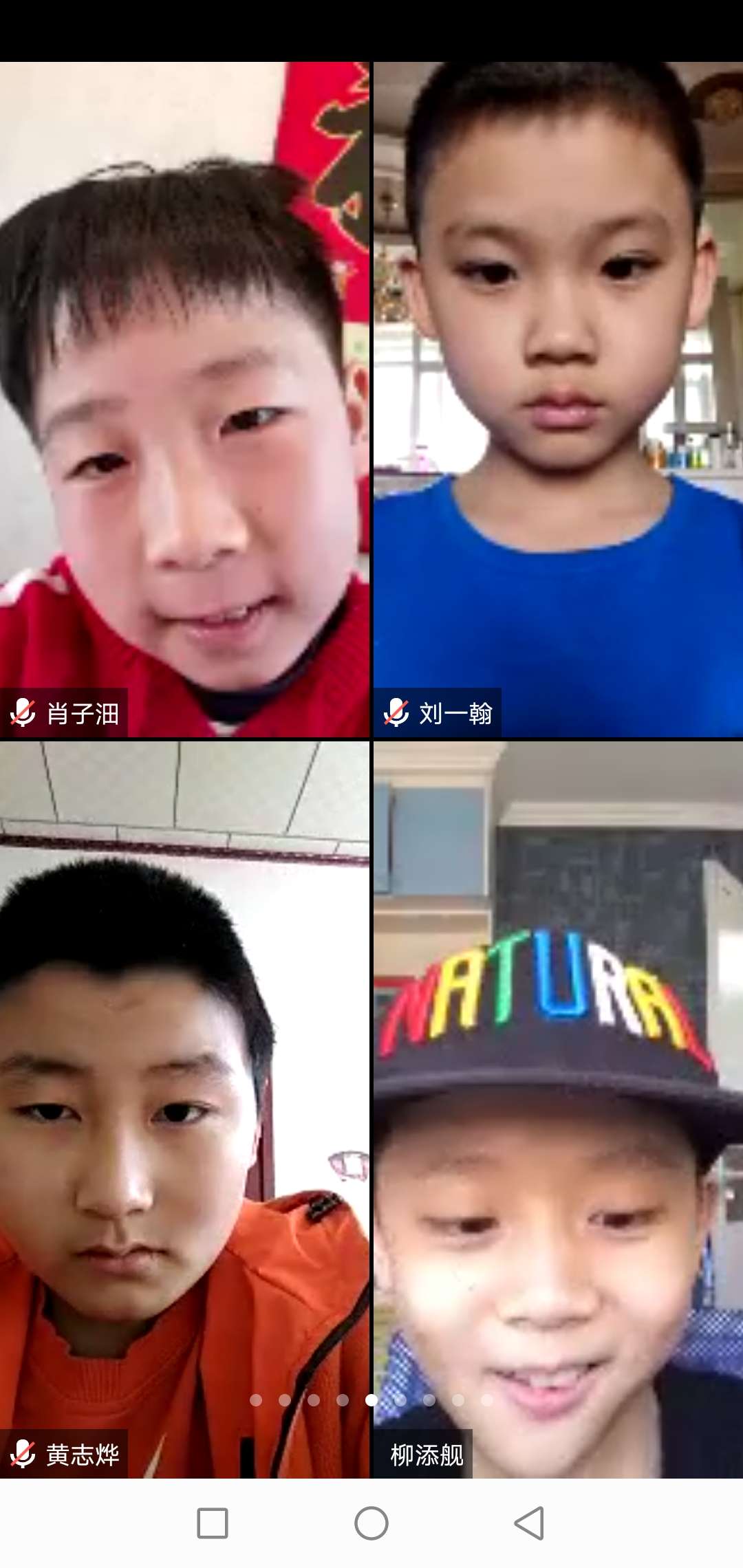Go back with the system back button
Screen dimensions: 743x1568
coord(529,1523)
